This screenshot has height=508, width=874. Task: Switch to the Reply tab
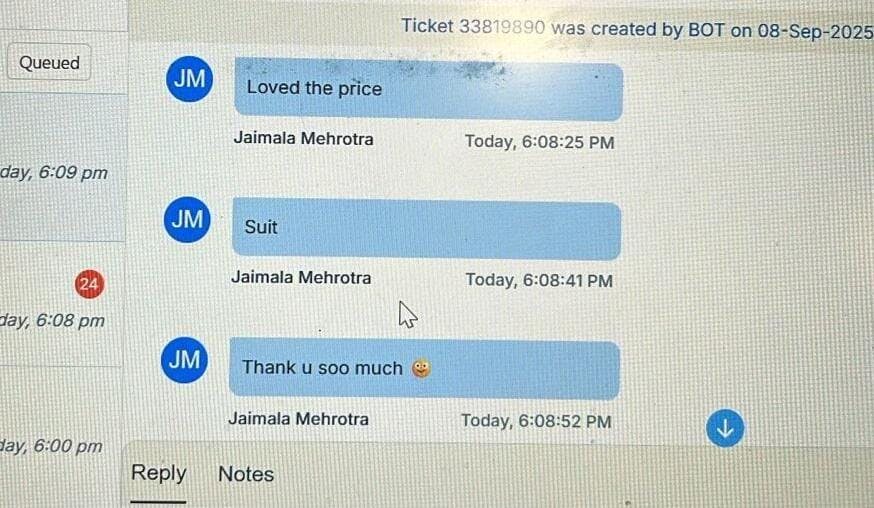159,474
